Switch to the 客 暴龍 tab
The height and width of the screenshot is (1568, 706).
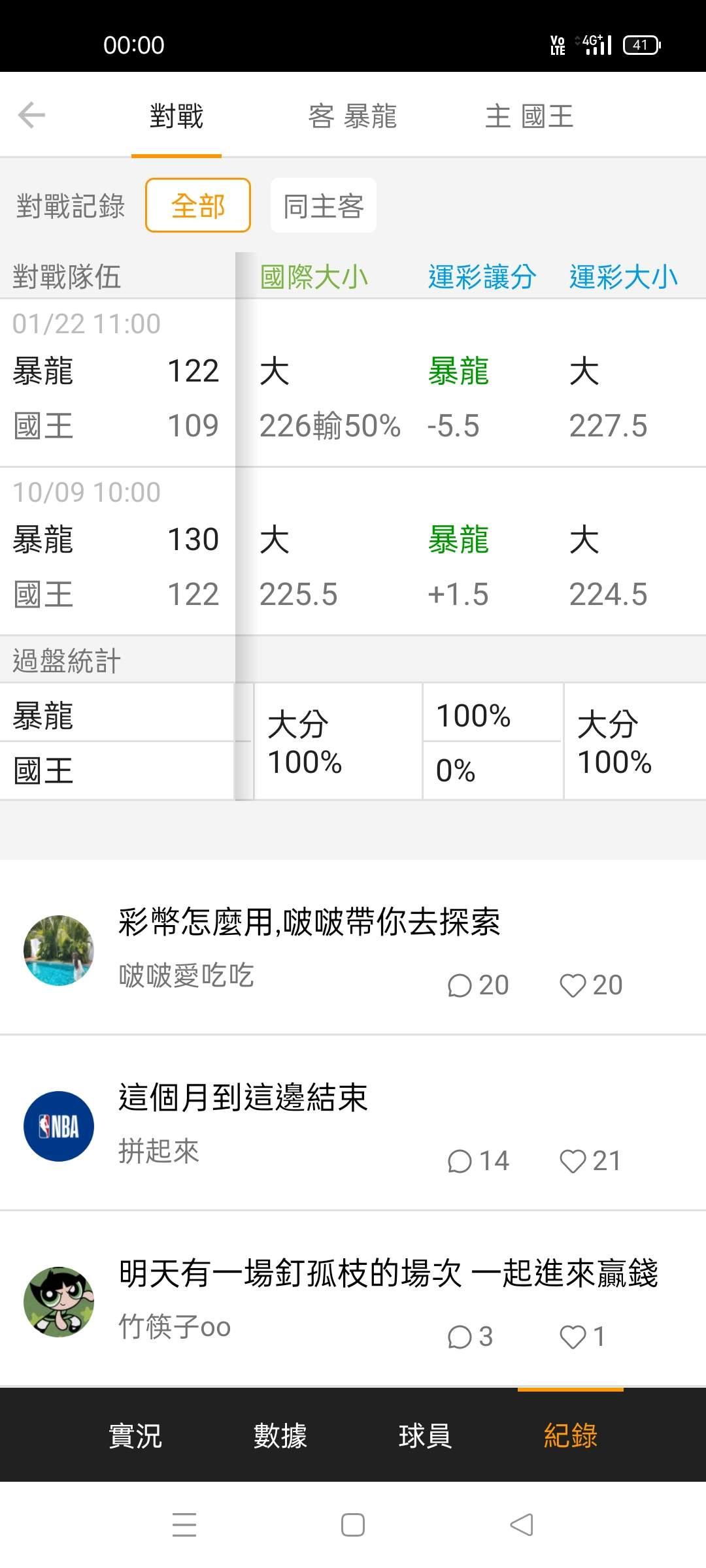coord(353,116)
